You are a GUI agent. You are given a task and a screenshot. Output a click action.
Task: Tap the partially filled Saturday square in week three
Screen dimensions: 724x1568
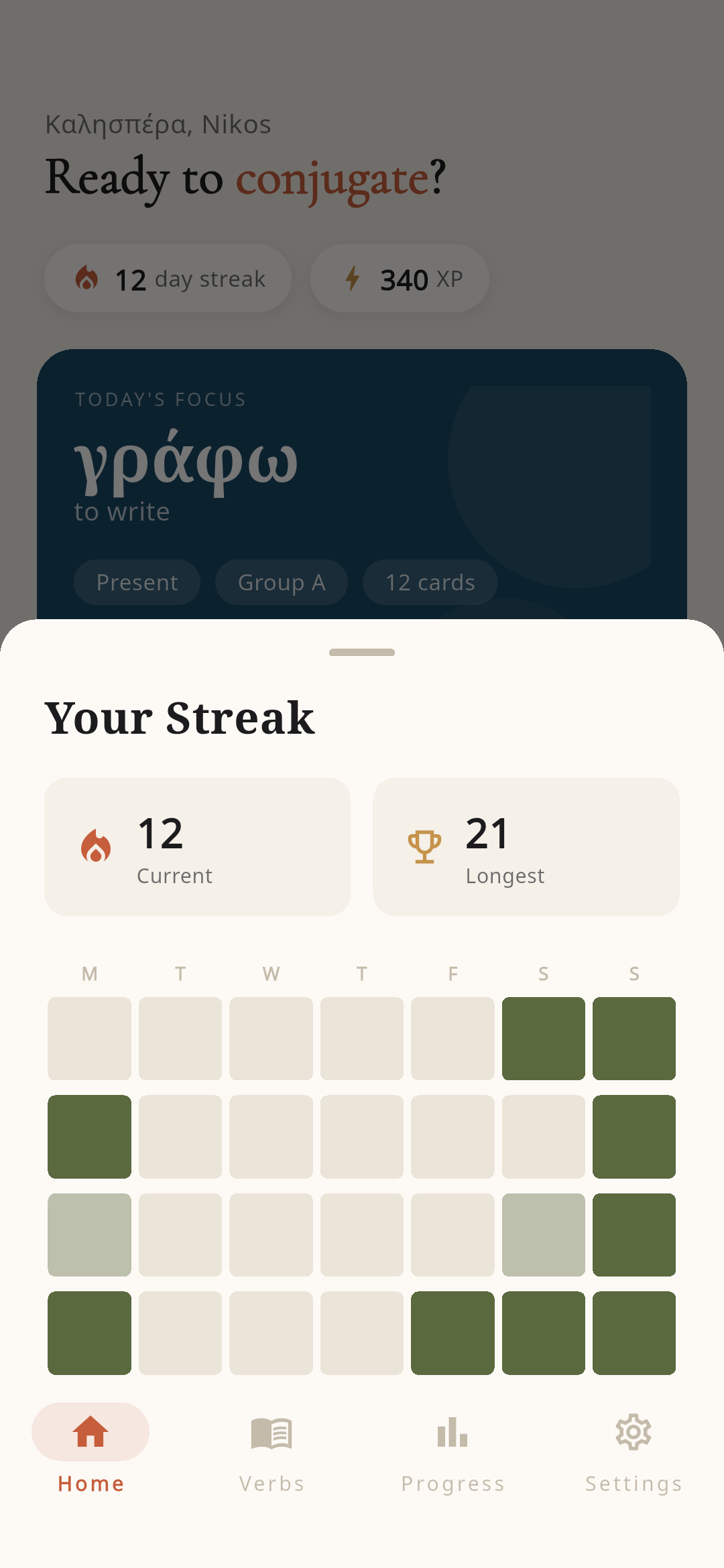coord(544,1236)
